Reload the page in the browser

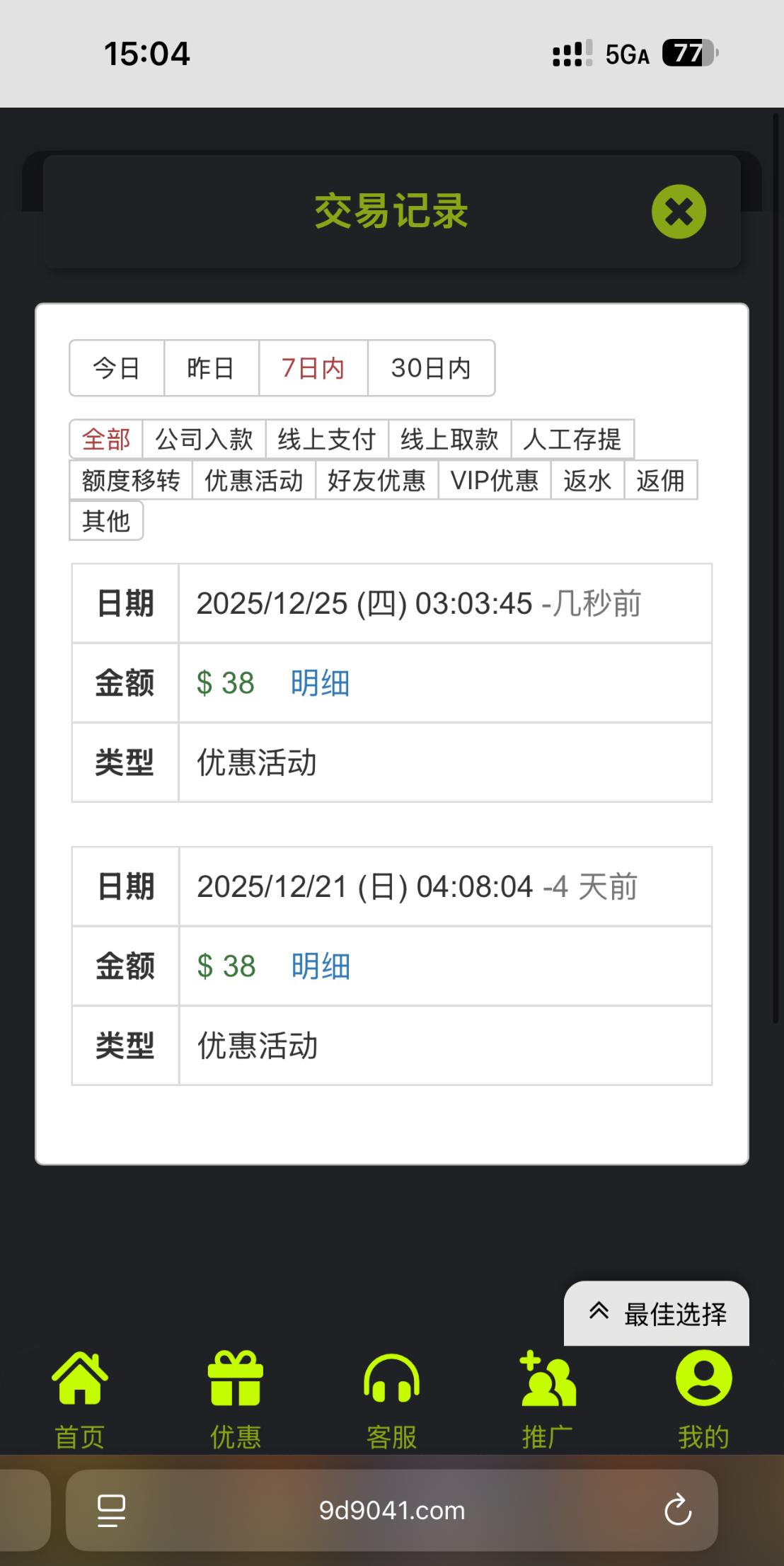pos(677,1510)
